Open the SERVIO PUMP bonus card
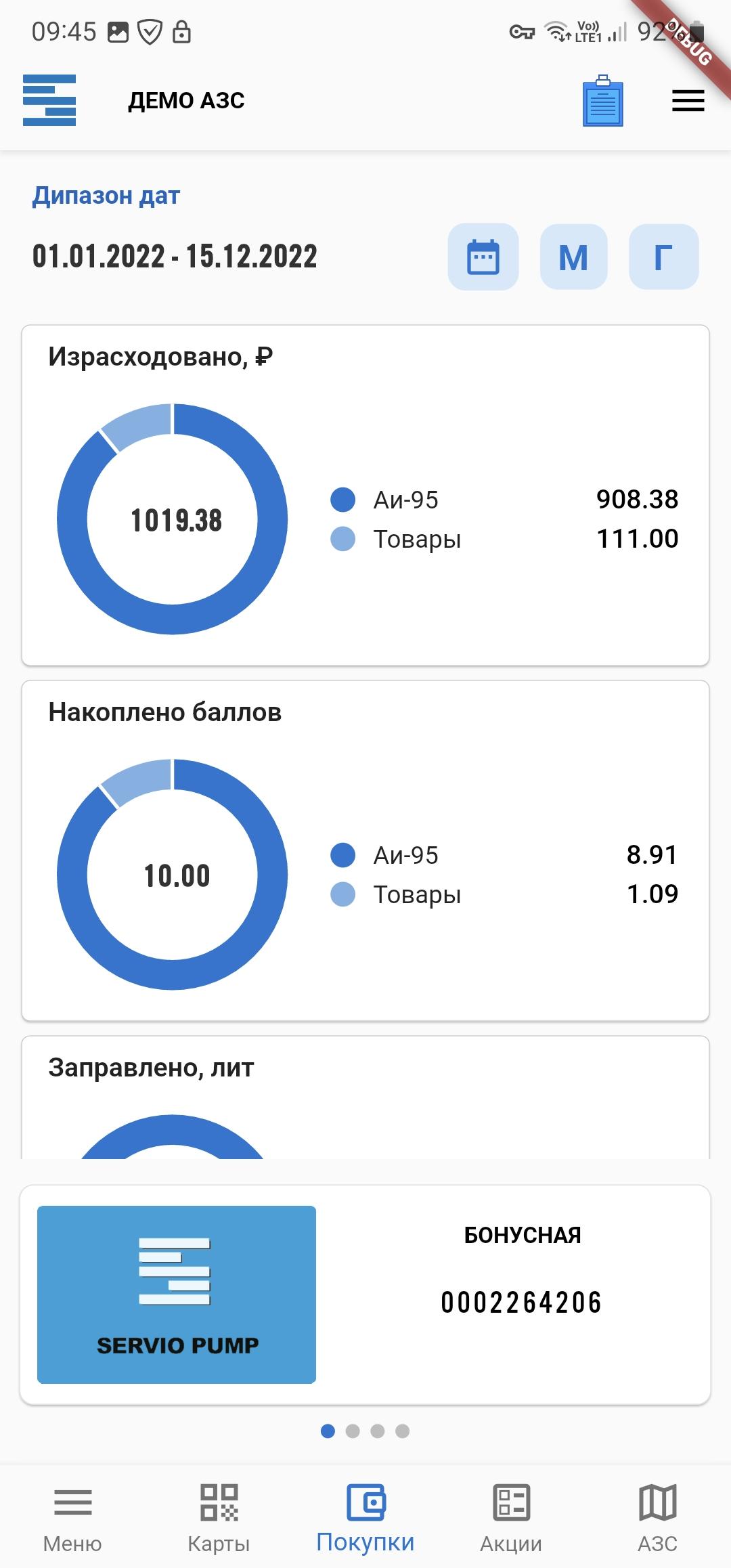Image resolution: width=731 pixels, height=1568 pixels. (365, 1294)
